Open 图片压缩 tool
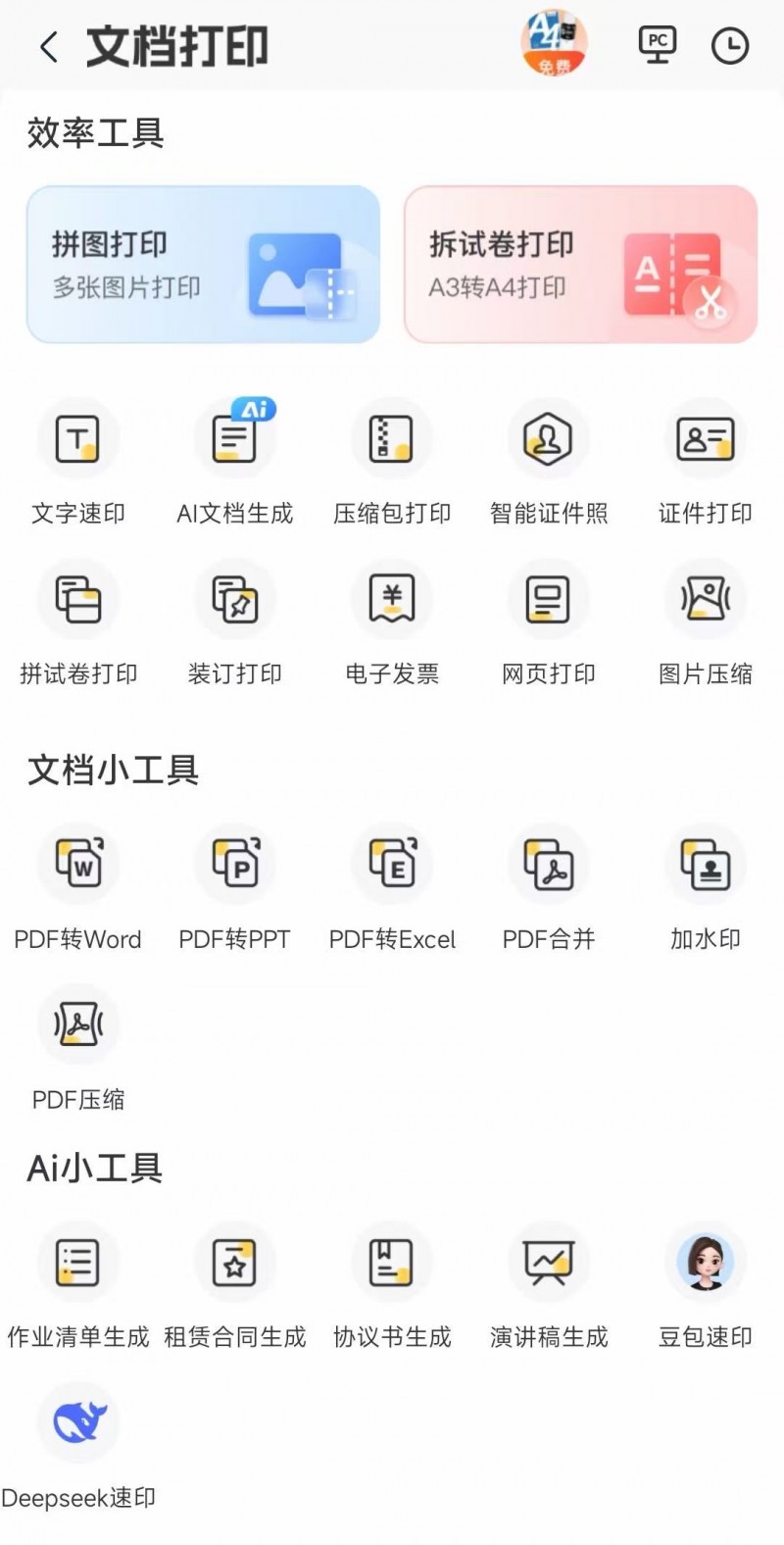Screen dimensions: 784x1545 [x=706, y=600]
